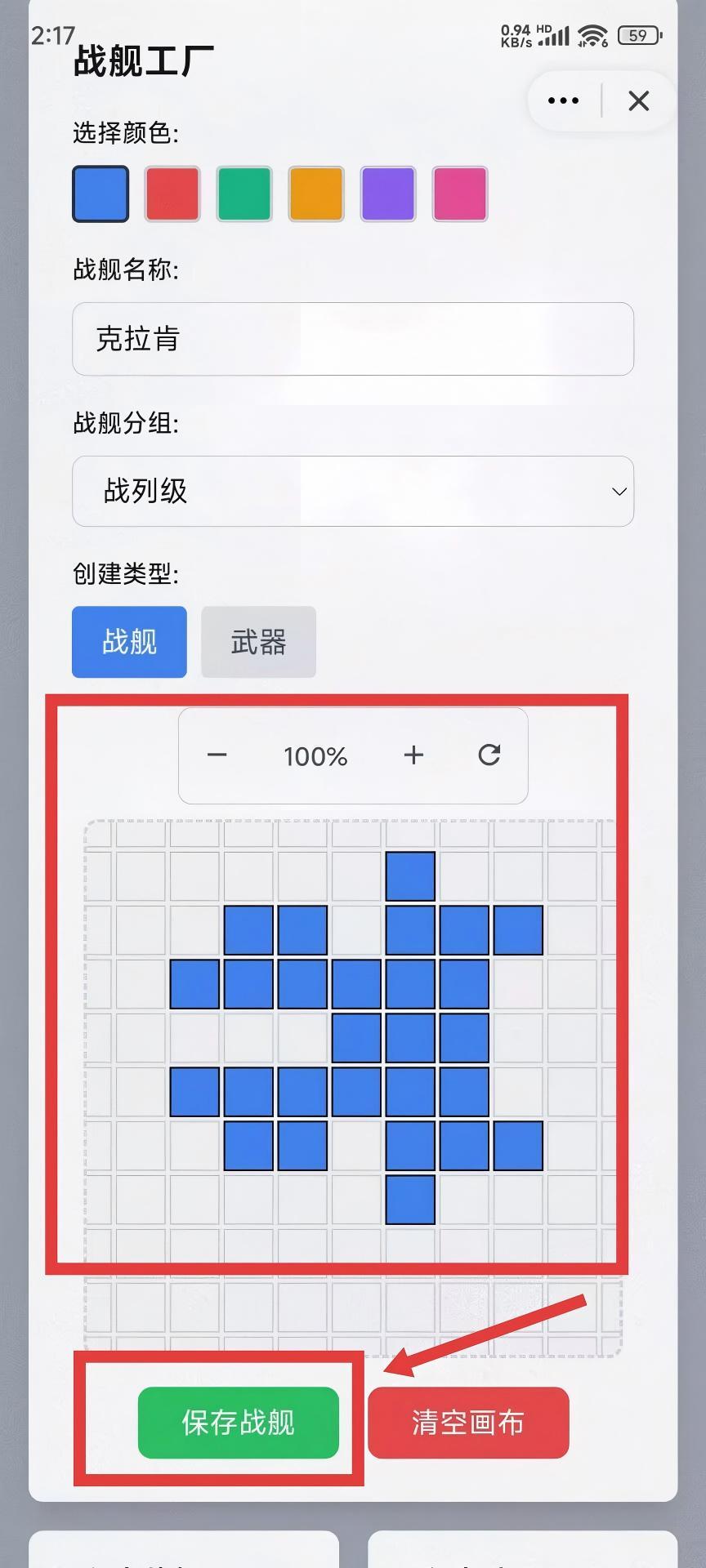Click the zoom out minus icon above canvas
This screenshot has height=1568, width=706.
pos(217,755)
